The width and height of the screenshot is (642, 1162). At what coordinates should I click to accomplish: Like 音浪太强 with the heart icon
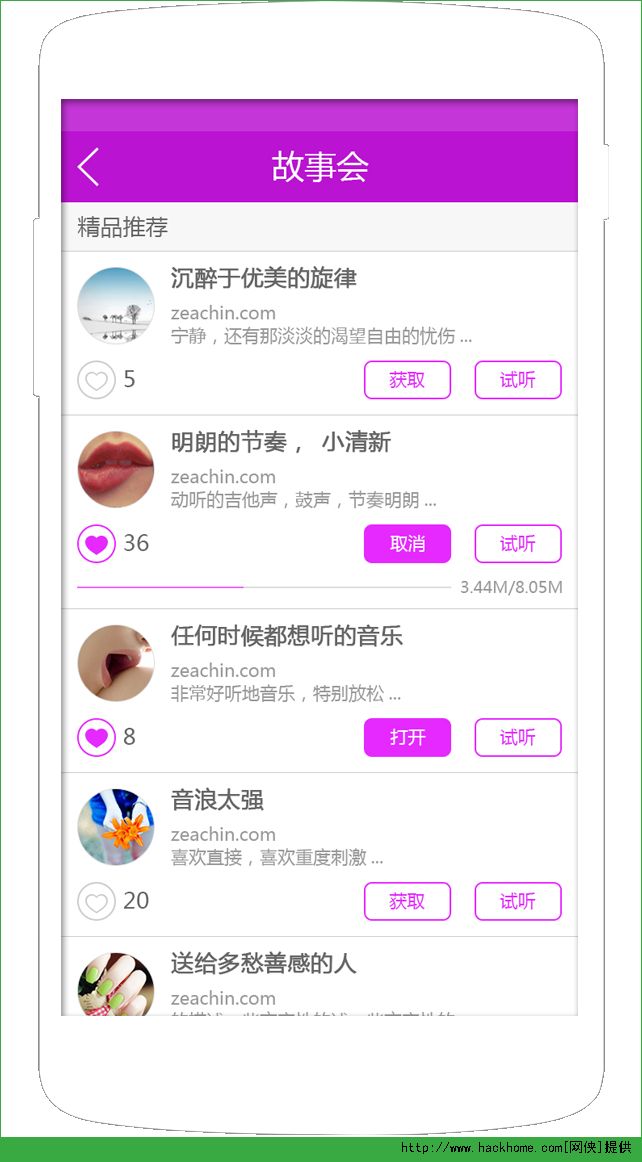pos(96,902)
